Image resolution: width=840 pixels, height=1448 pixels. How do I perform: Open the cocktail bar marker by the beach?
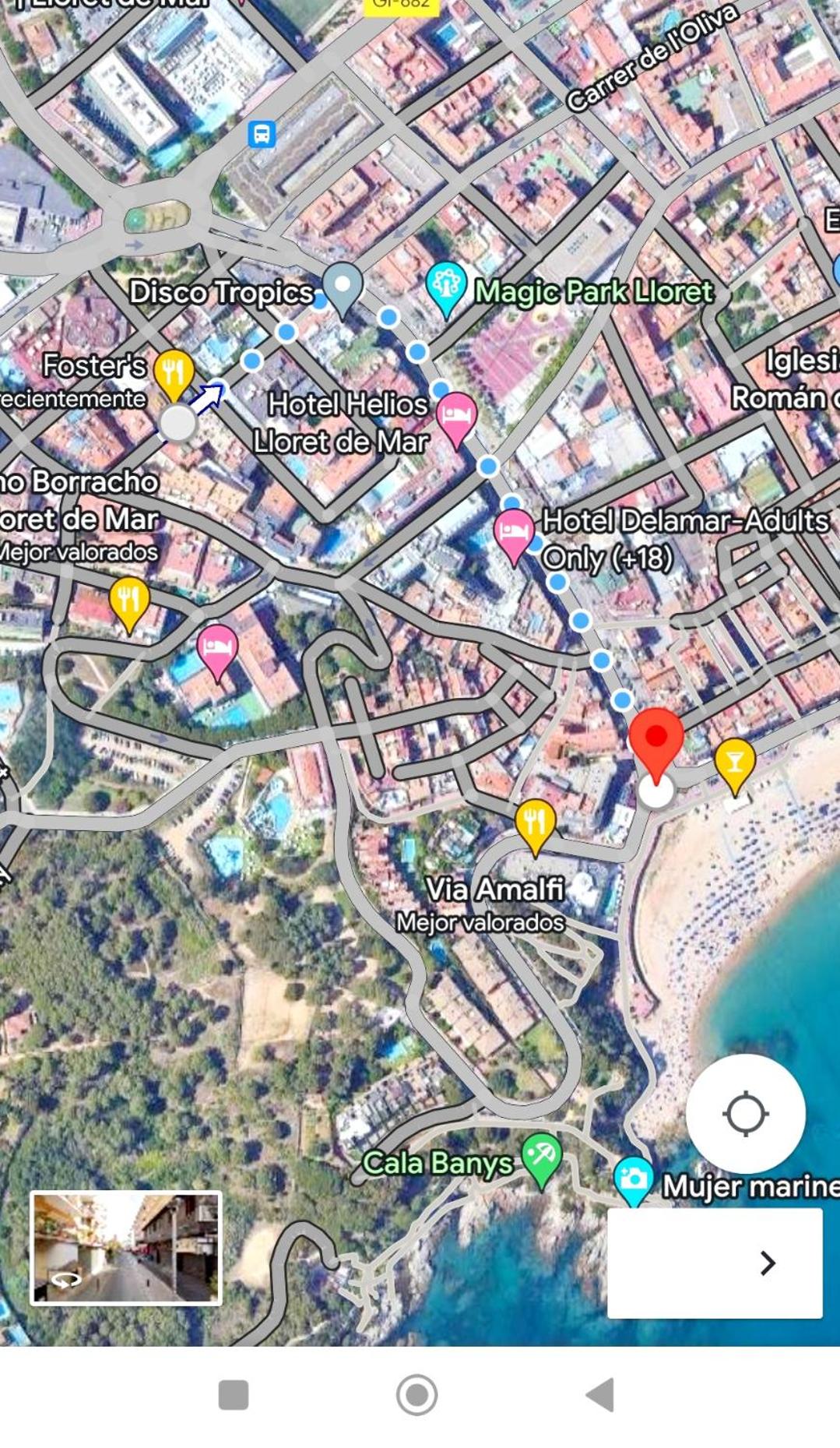pos(735,766)
